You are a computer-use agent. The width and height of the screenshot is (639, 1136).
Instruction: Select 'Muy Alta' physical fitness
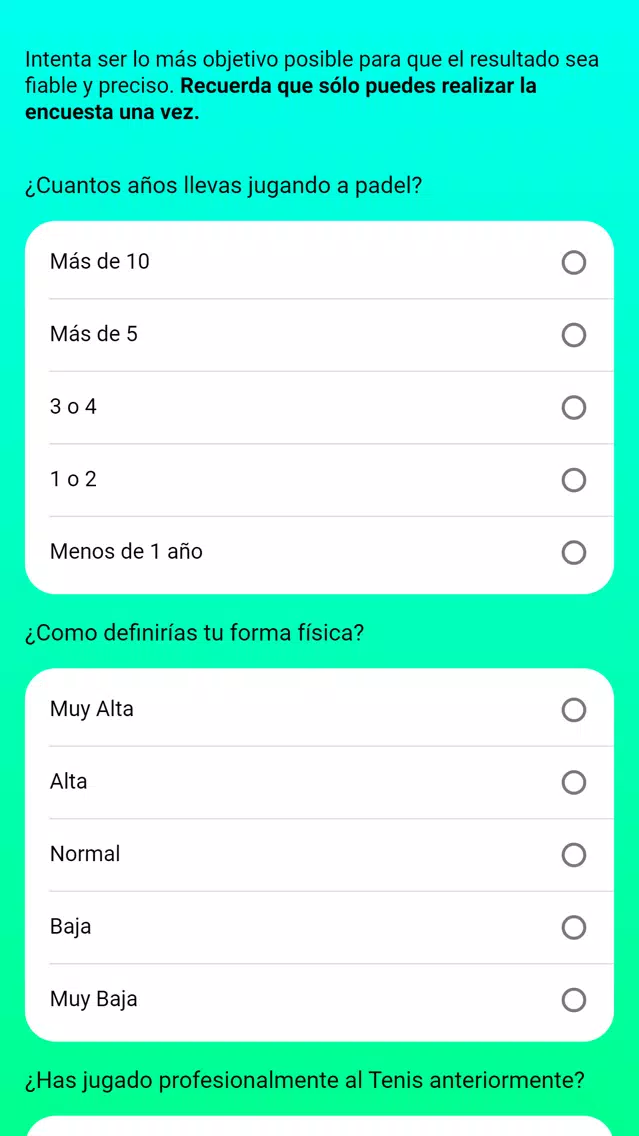point(320,709)
